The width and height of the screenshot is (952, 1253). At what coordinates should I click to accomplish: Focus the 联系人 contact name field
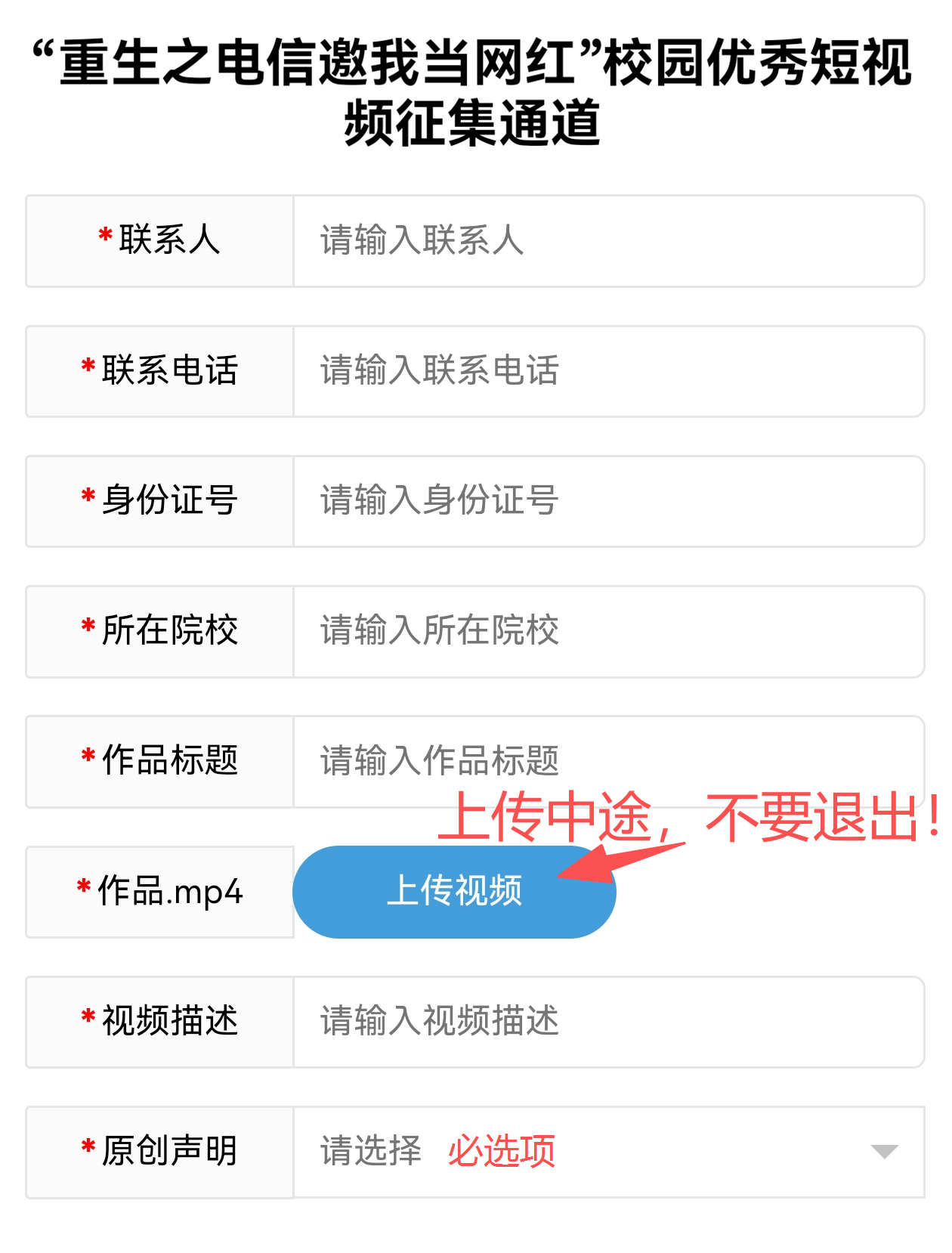click(x=608, y=241)
